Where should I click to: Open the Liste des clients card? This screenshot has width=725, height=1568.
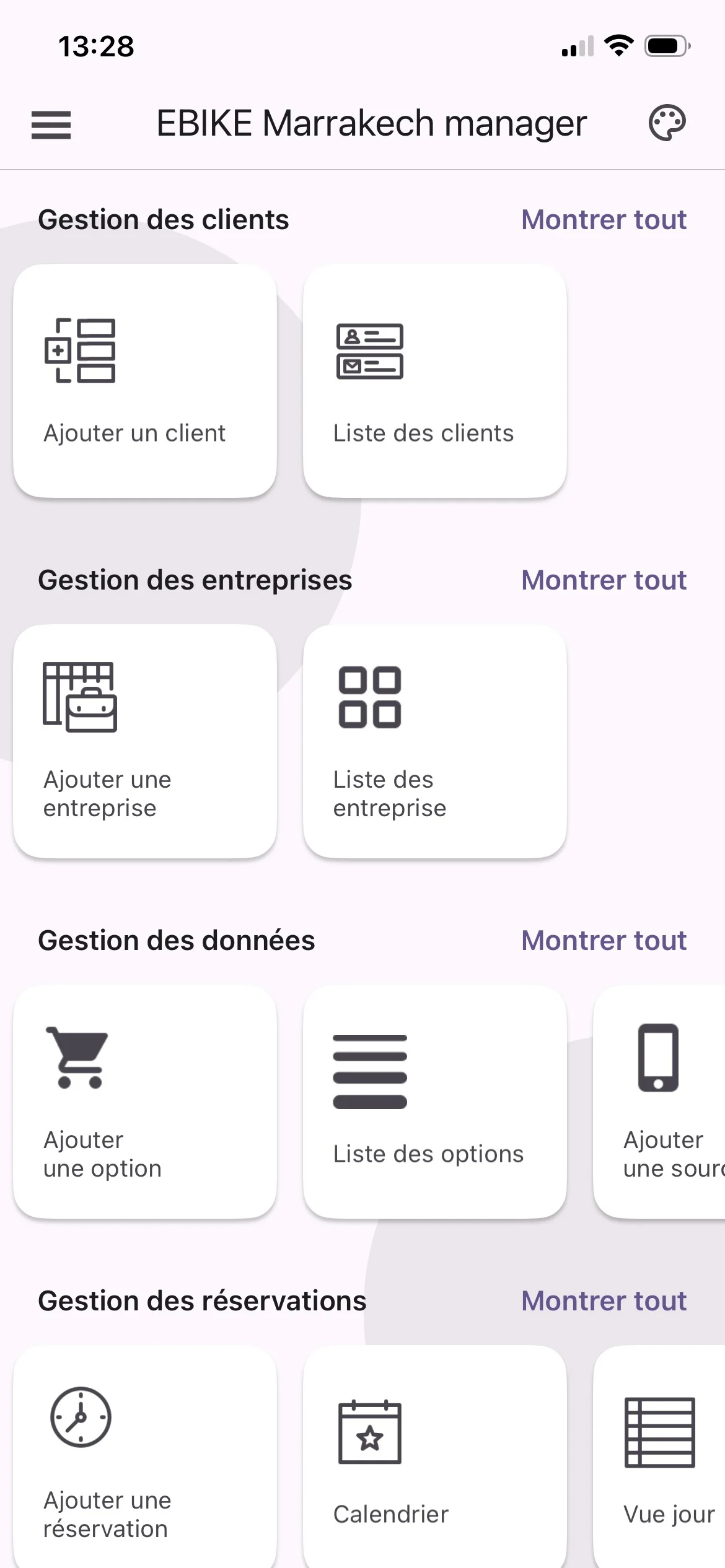tap(434, 380)
